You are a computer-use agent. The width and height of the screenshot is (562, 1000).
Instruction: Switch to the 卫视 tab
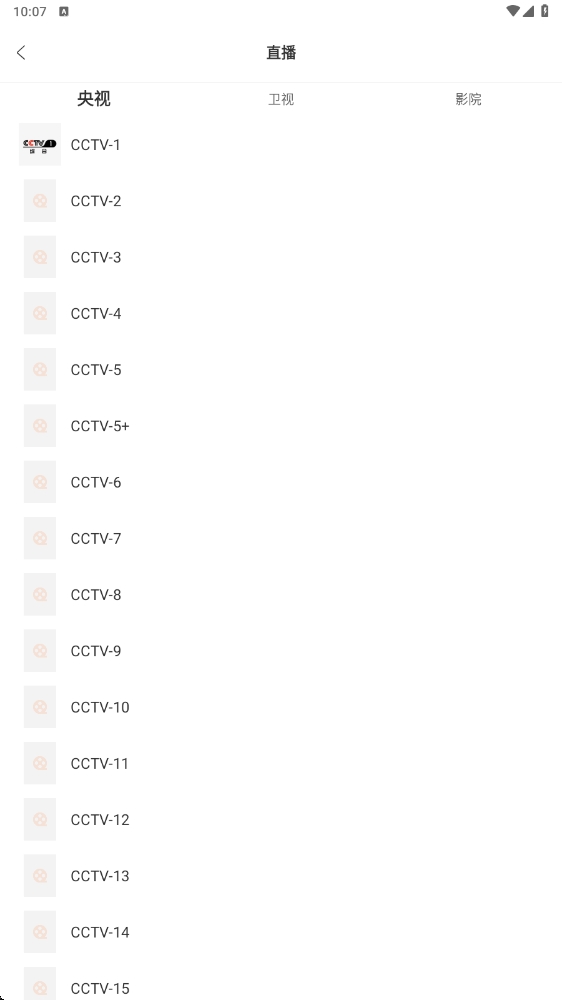pos(281,99)
